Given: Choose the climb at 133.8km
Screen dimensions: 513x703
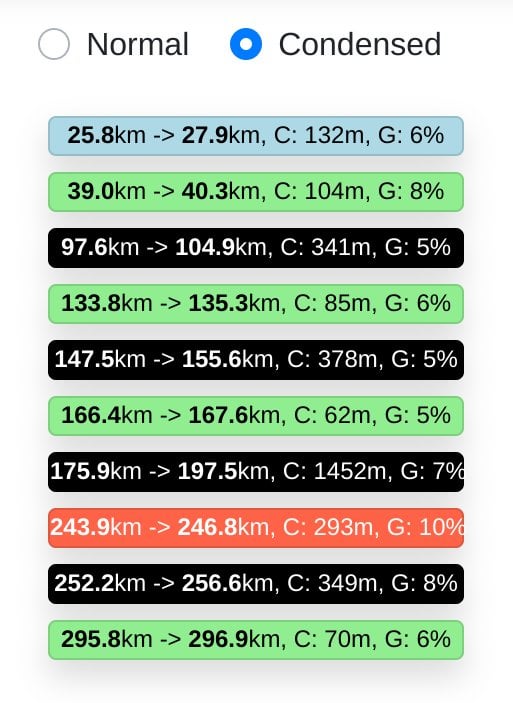Looking at the screenshot, I should click(256, 304).
